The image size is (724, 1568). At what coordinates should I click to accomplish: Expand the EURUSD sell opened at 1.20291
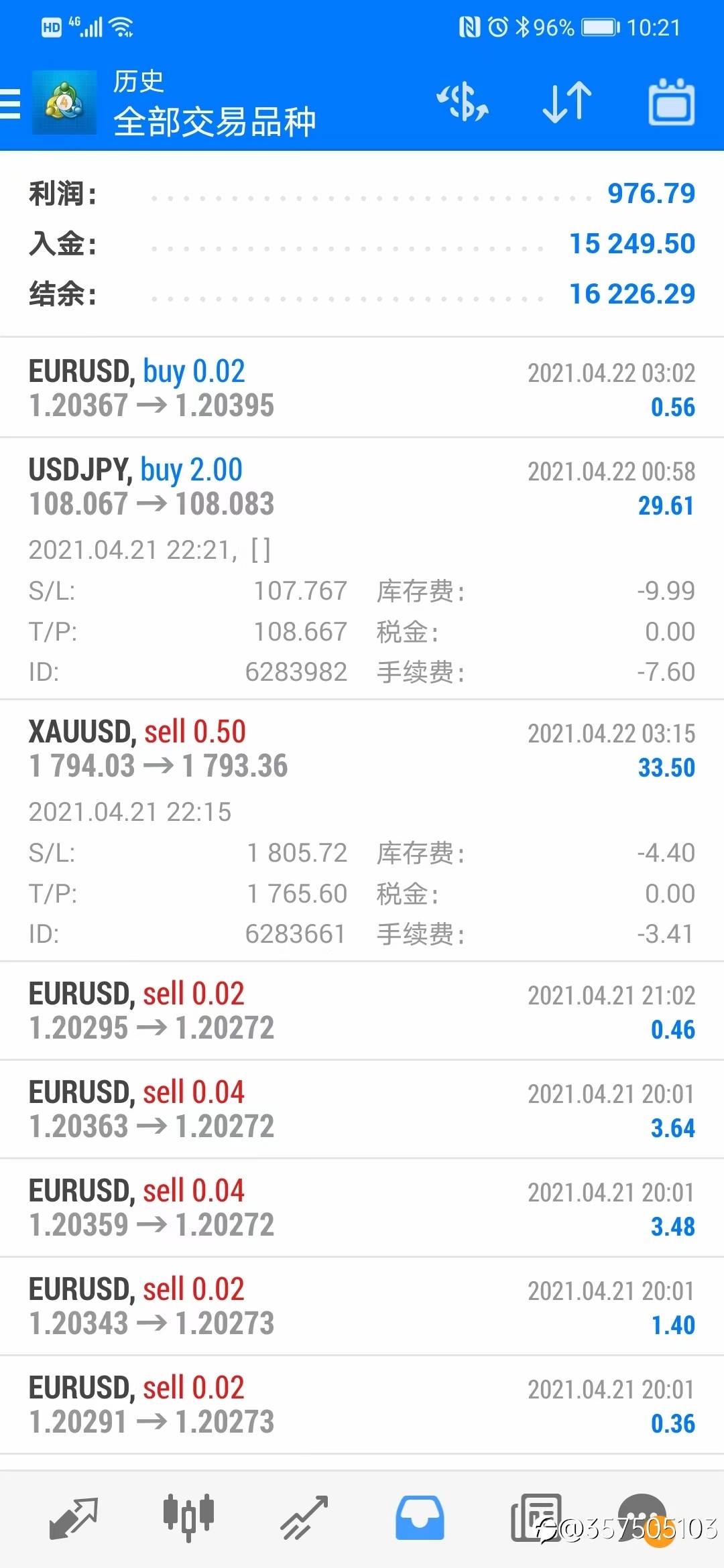coord(362,1404)
